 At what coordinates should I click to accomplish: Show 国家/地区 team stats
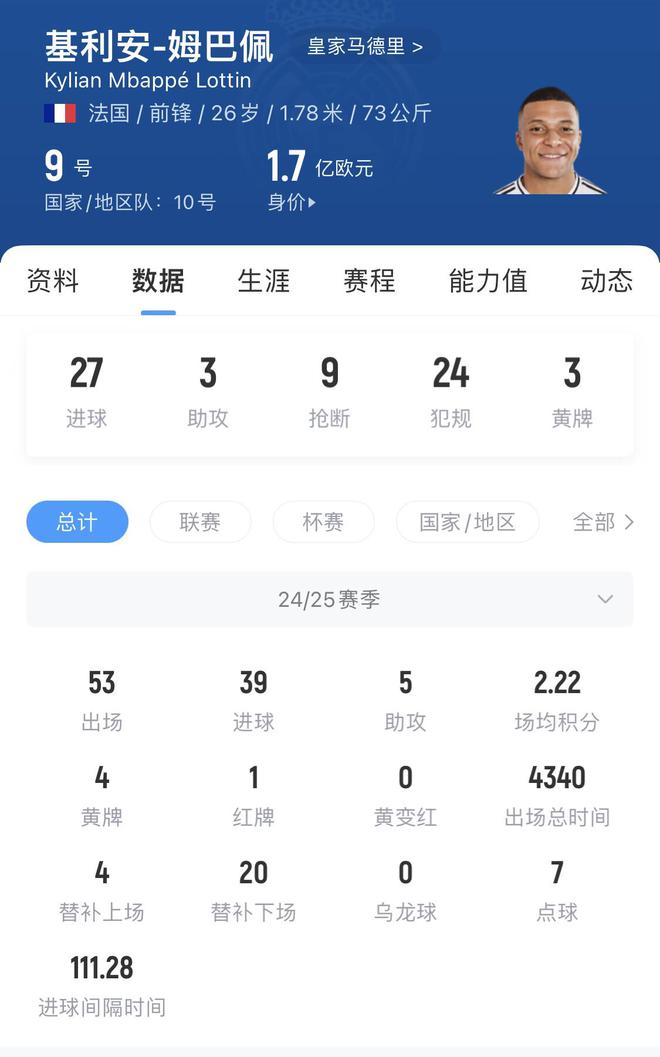tap(467, 522)
